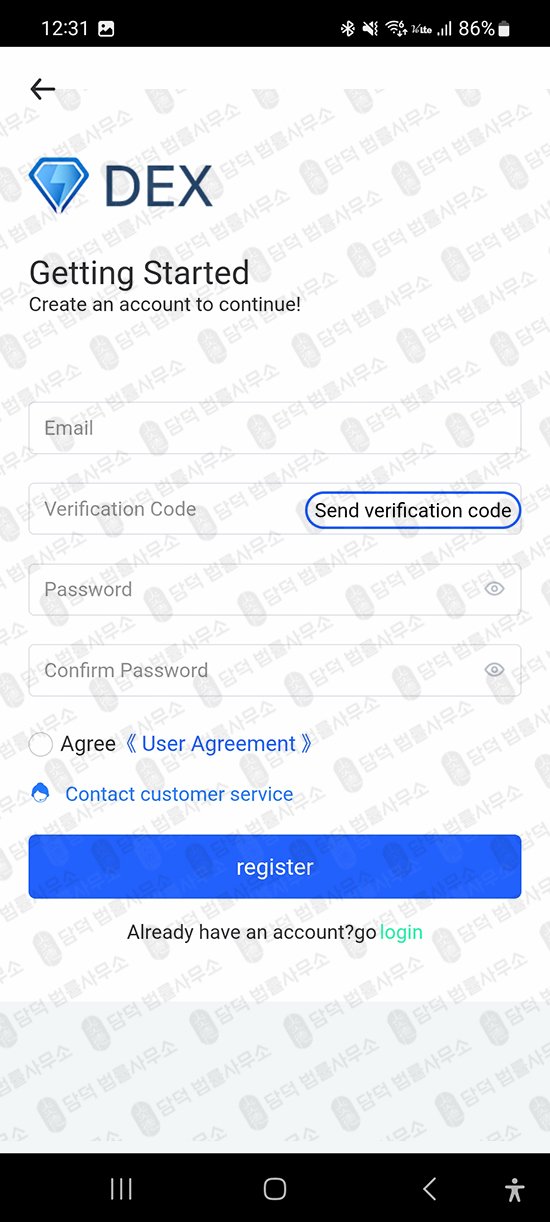
Task: Open the User Agreement link
Action: coord(219,744)
